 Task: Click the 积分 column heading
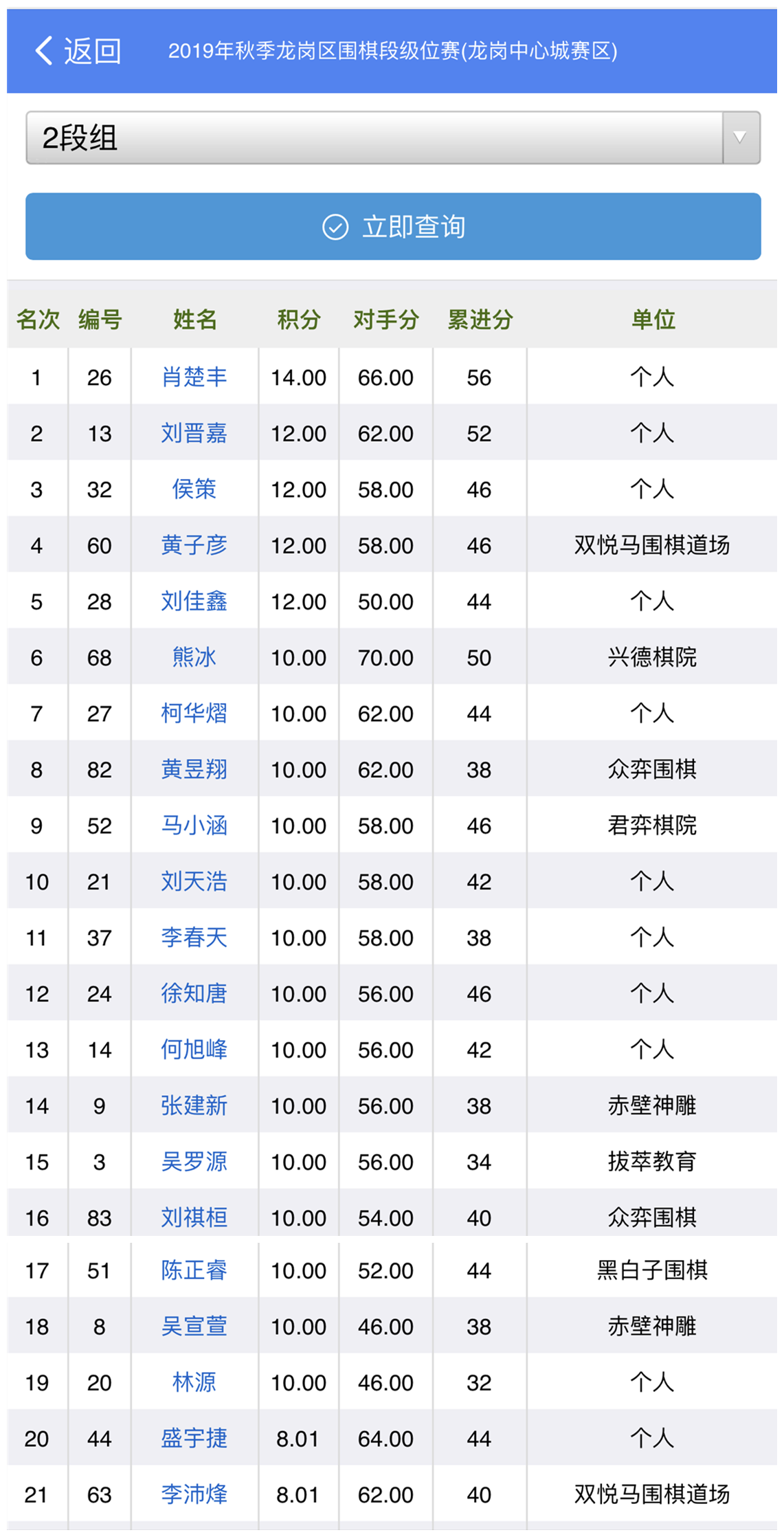click(x=298, y=319)
